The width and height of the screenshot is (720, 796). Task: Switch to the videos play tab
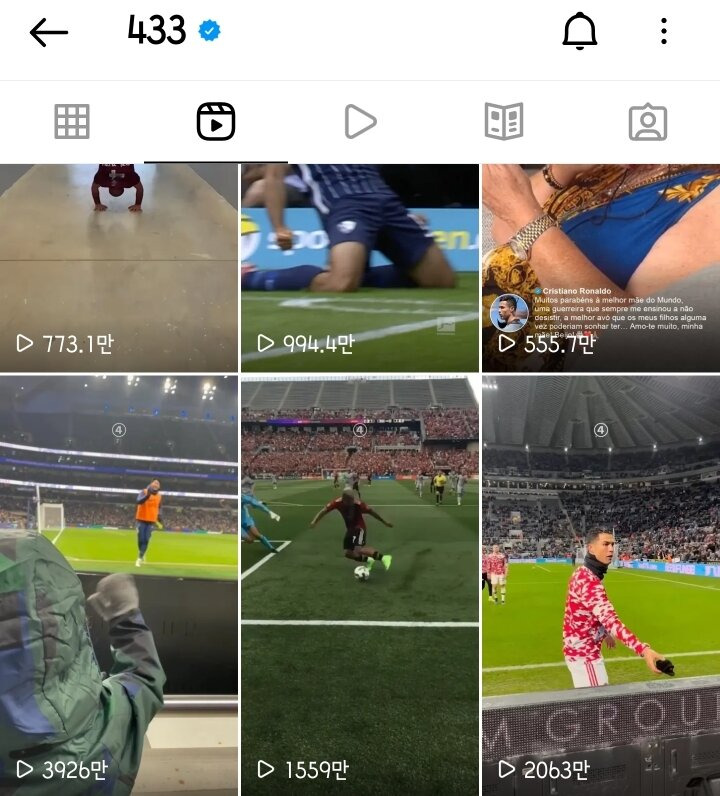pos(360,122)
